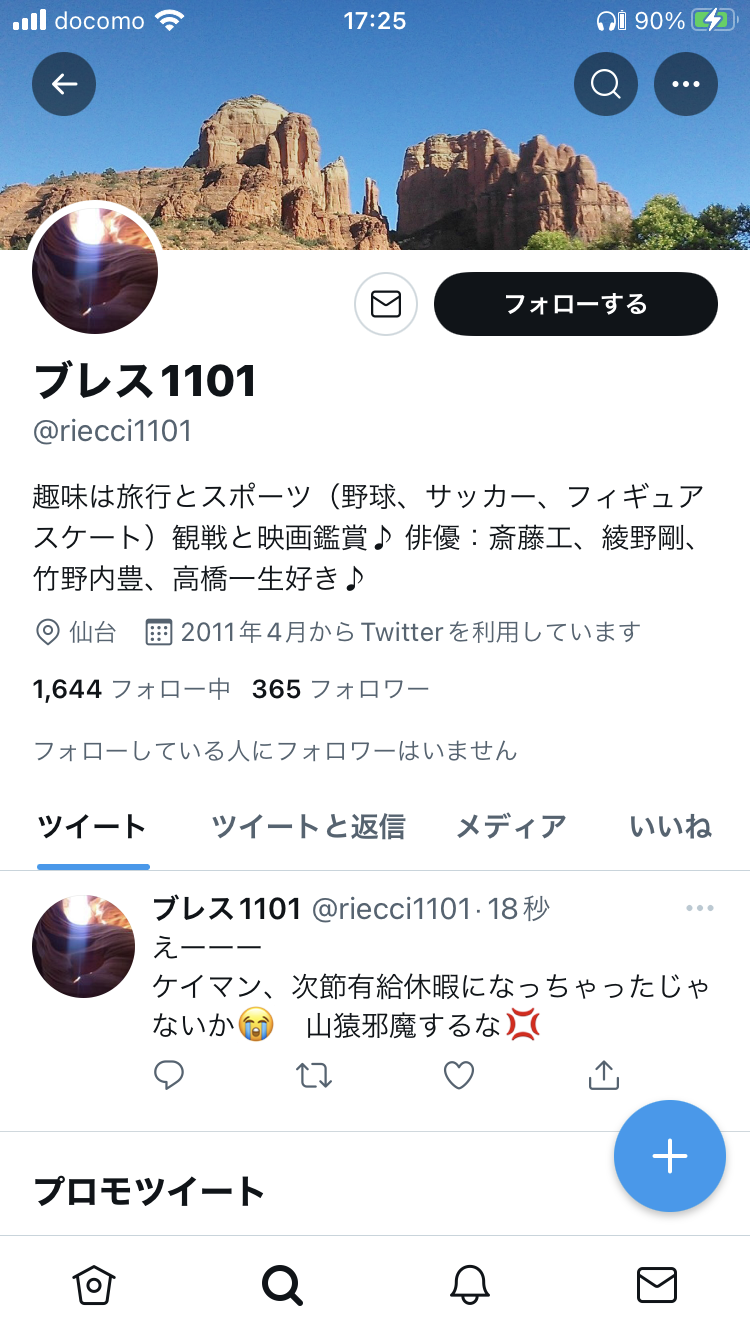
Task: Tap the フォローする button
Action: point(575,304)
